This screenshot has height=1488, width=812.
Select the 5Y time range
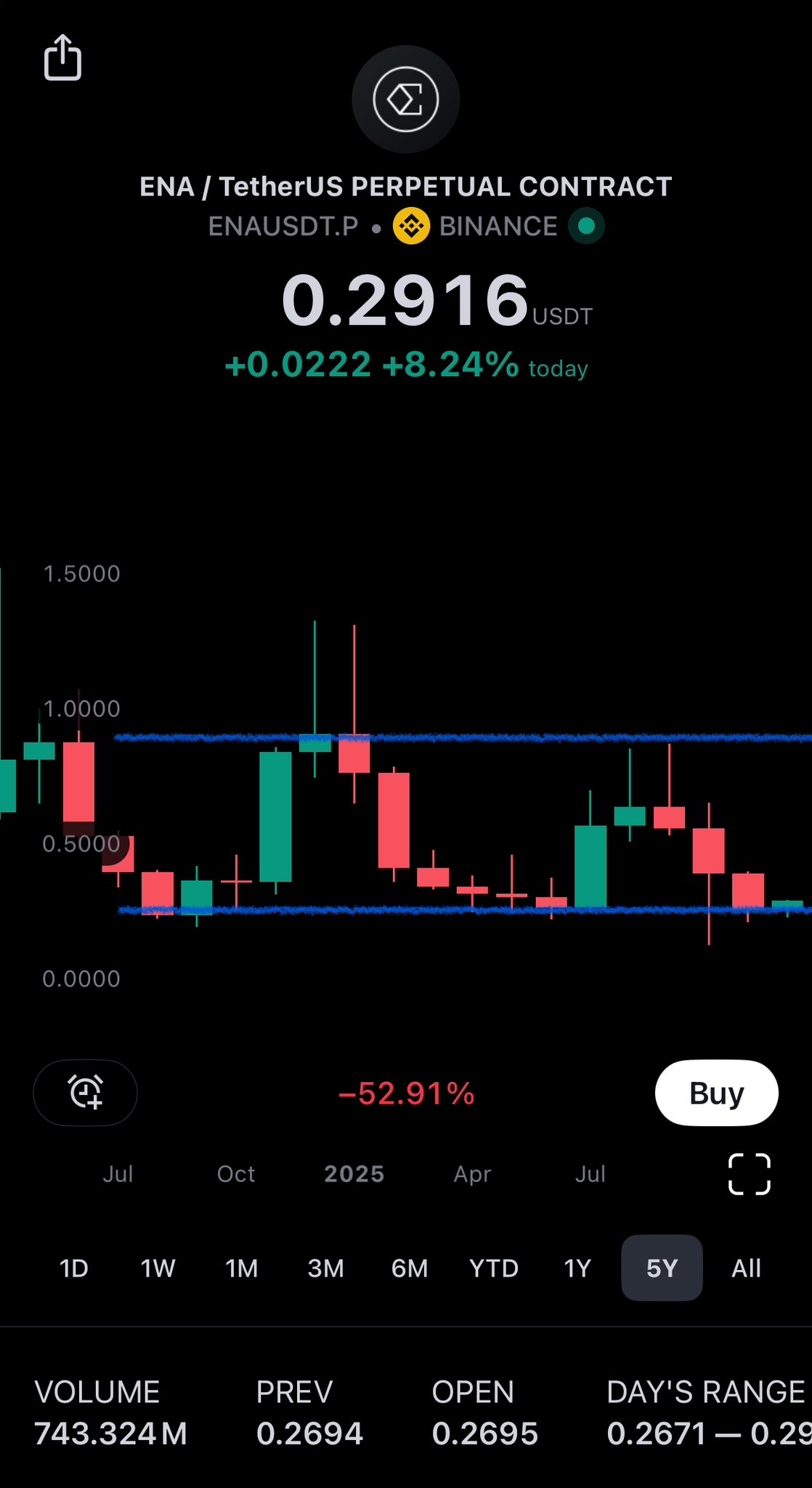click(662, 1269)
